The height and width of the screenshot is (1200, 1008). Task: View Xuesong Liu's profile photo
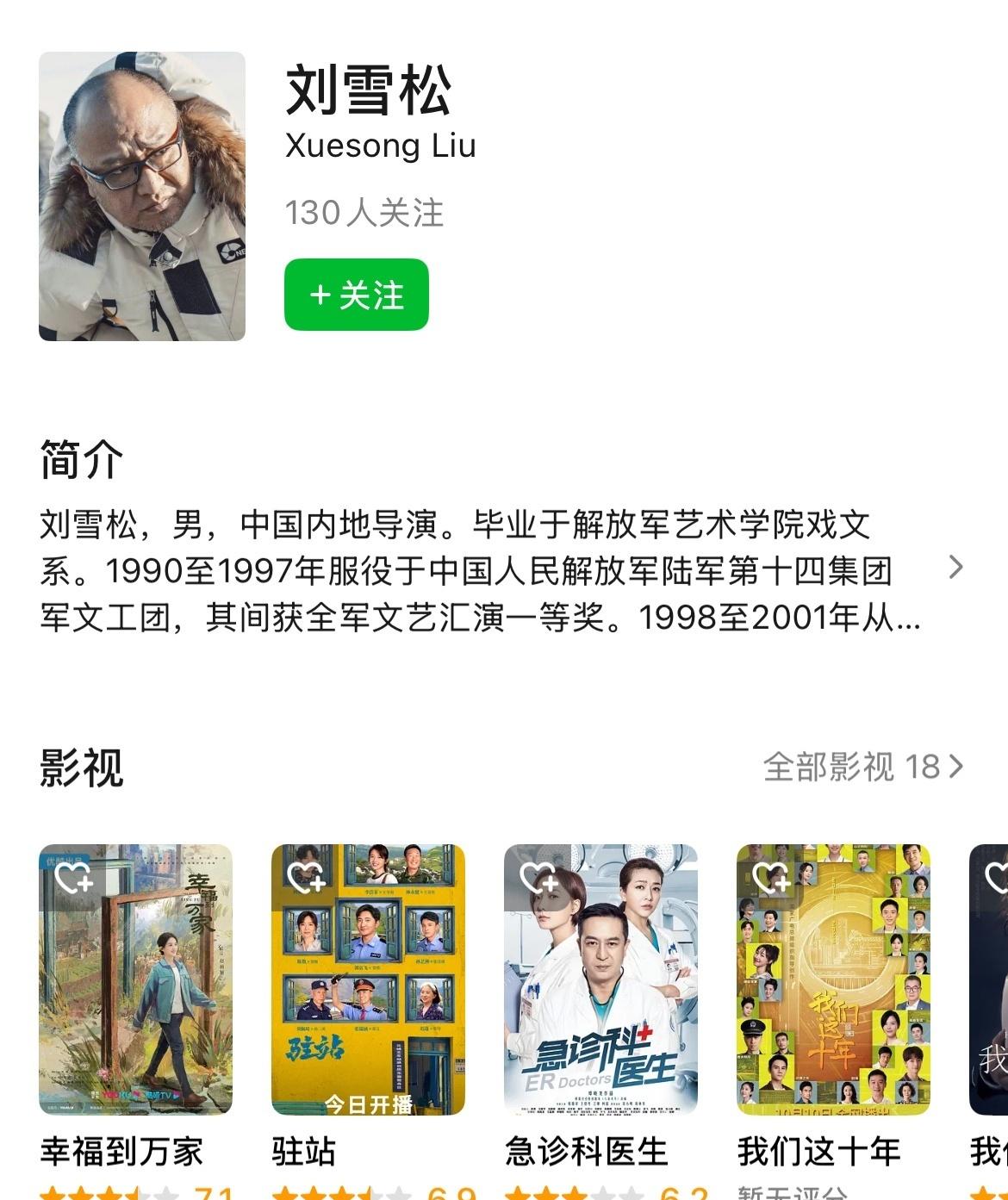point(142,196)
